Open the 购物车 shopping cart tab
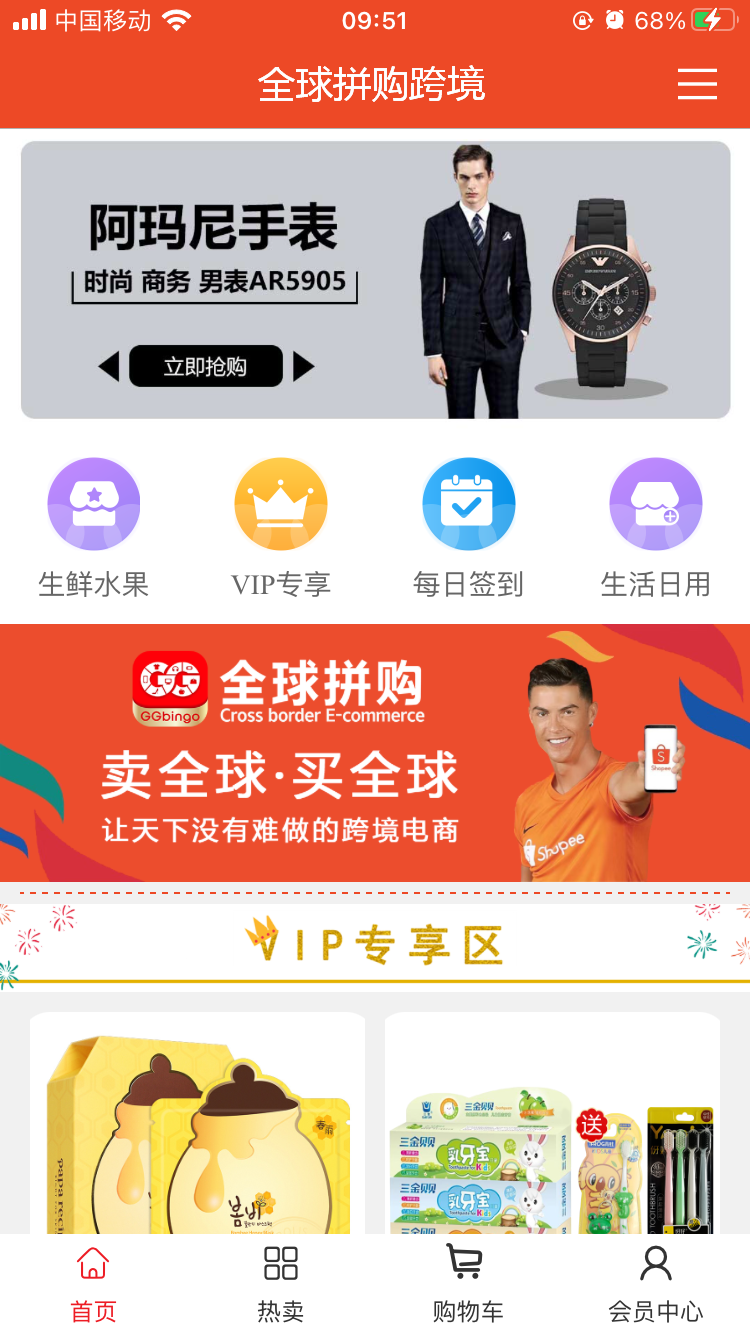The image size is (750, 1334). click(467, 1284)
